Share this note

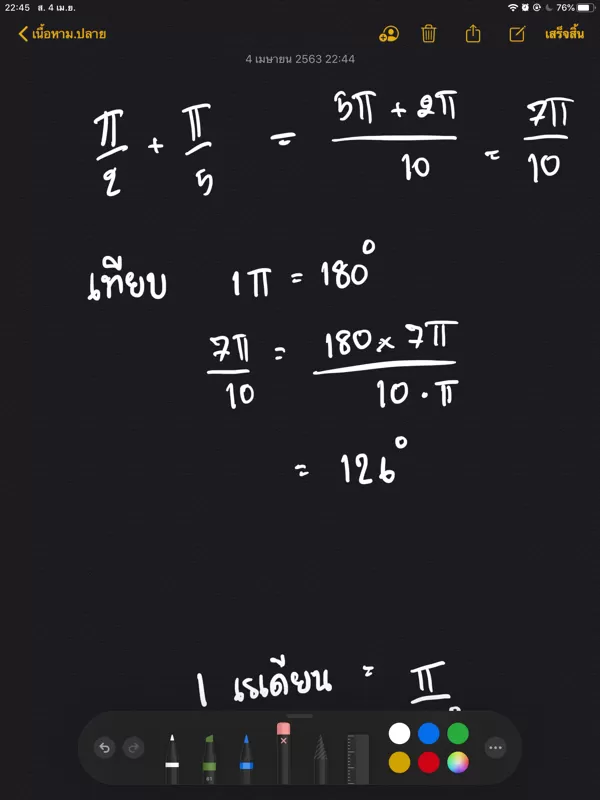[473, 34]
